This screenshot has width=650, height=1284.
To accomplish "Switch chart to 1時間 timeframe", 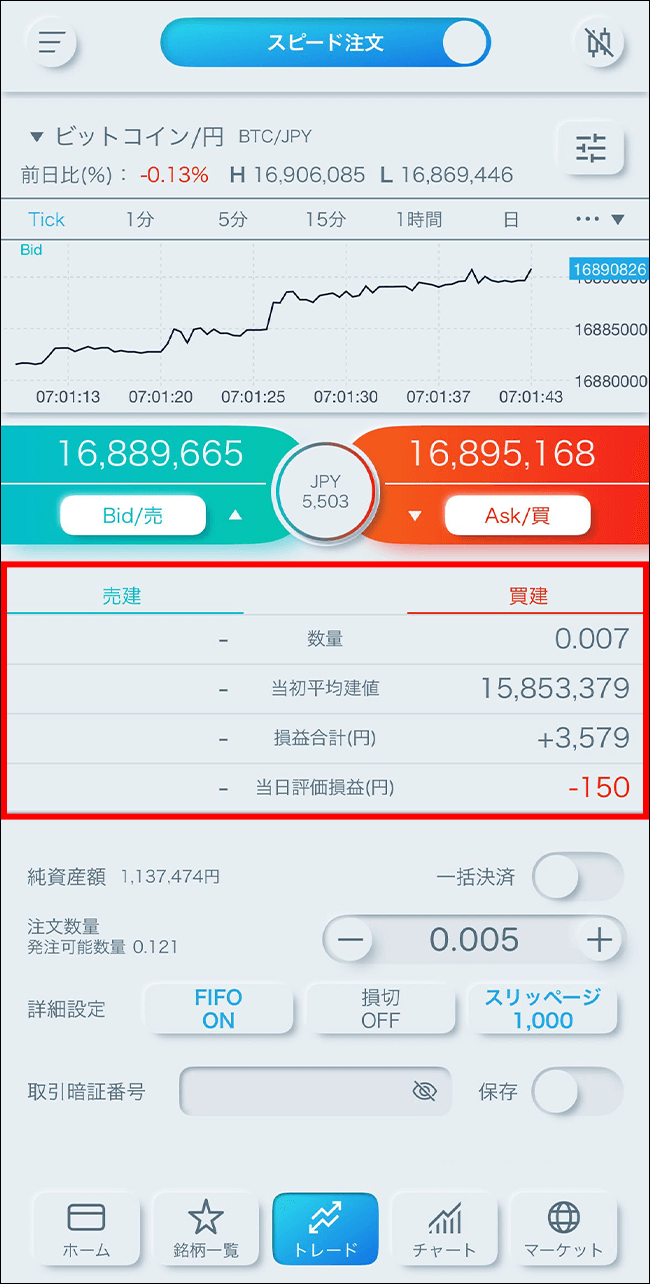I will pyautogui.click(x=418, y=220).
